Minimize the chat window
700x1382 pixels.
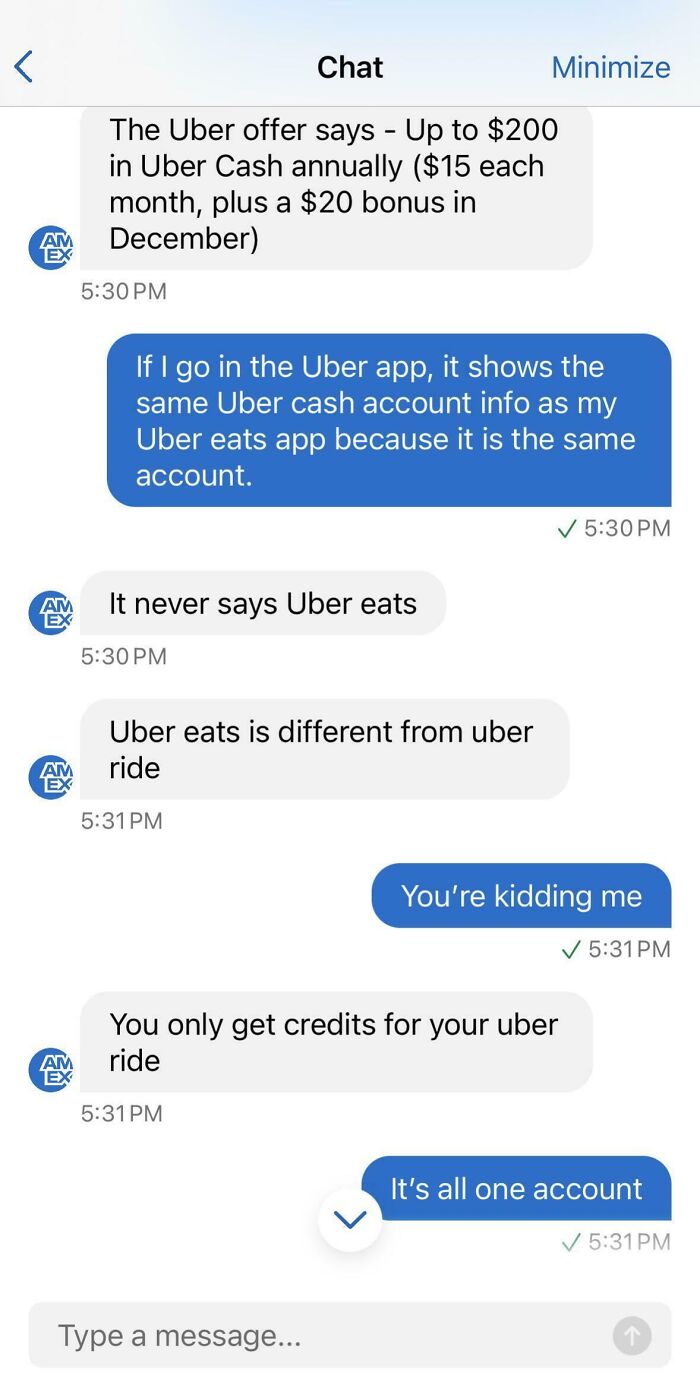610,67
